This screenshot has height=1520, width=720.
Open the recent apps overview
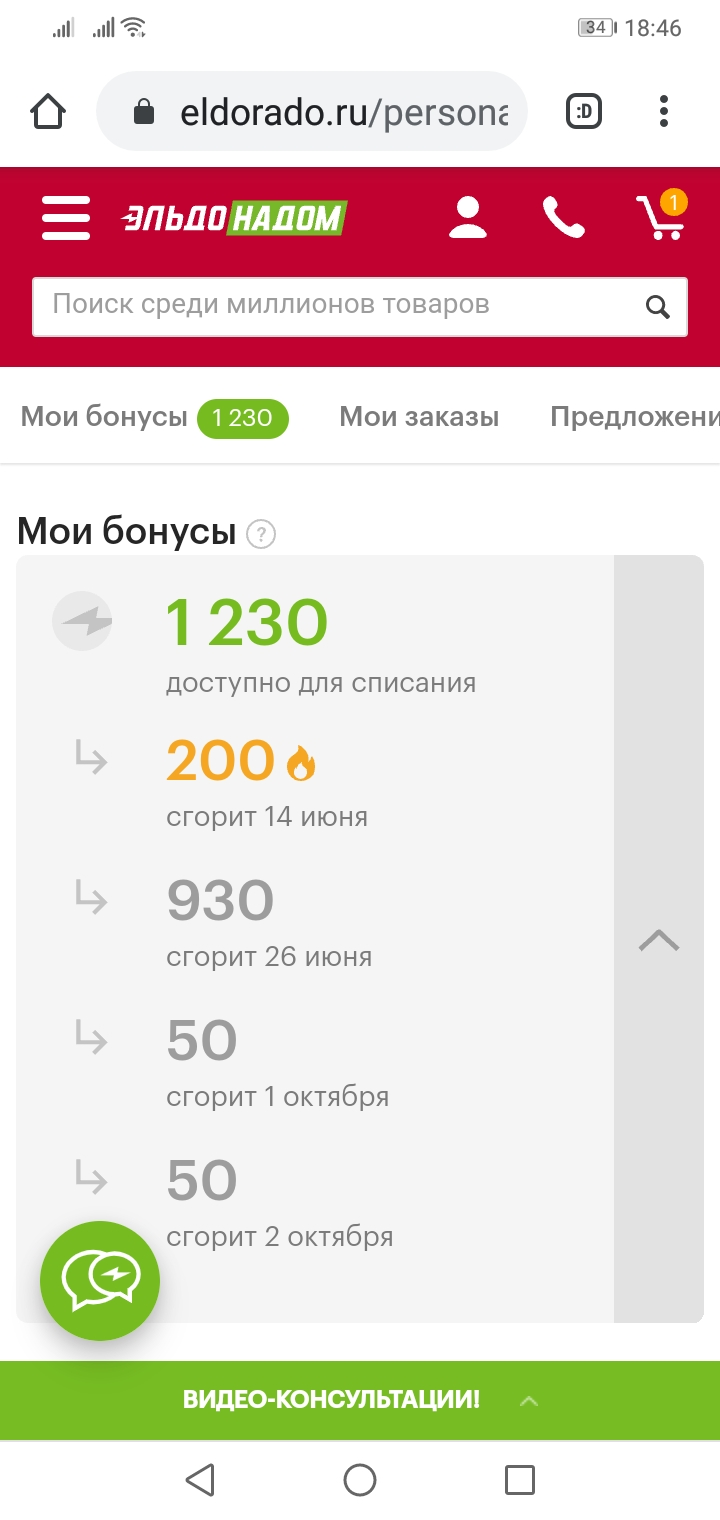pos(520,1479)
